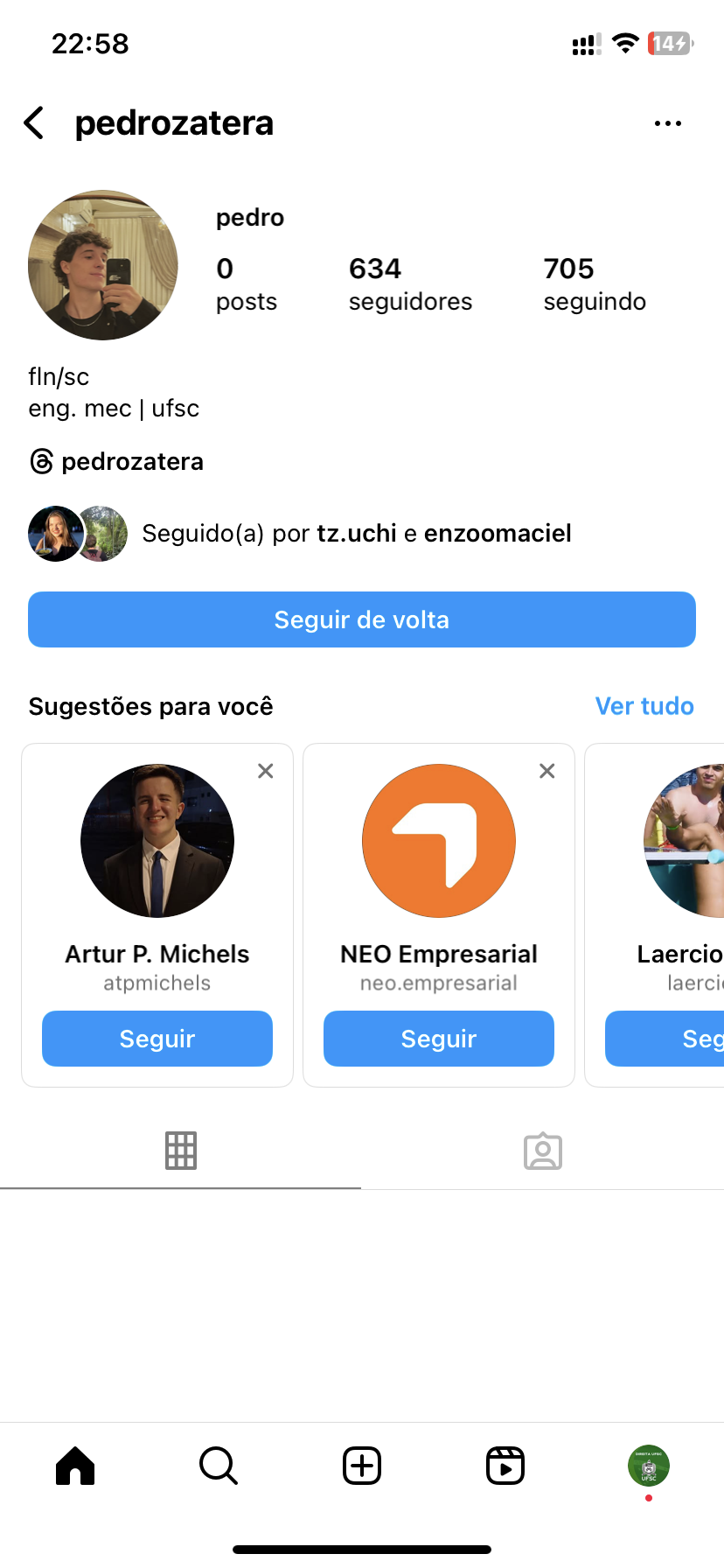Switch to the posts grid tab
Viewport: 724px width, 1568px height.
tap(181, 1151)
